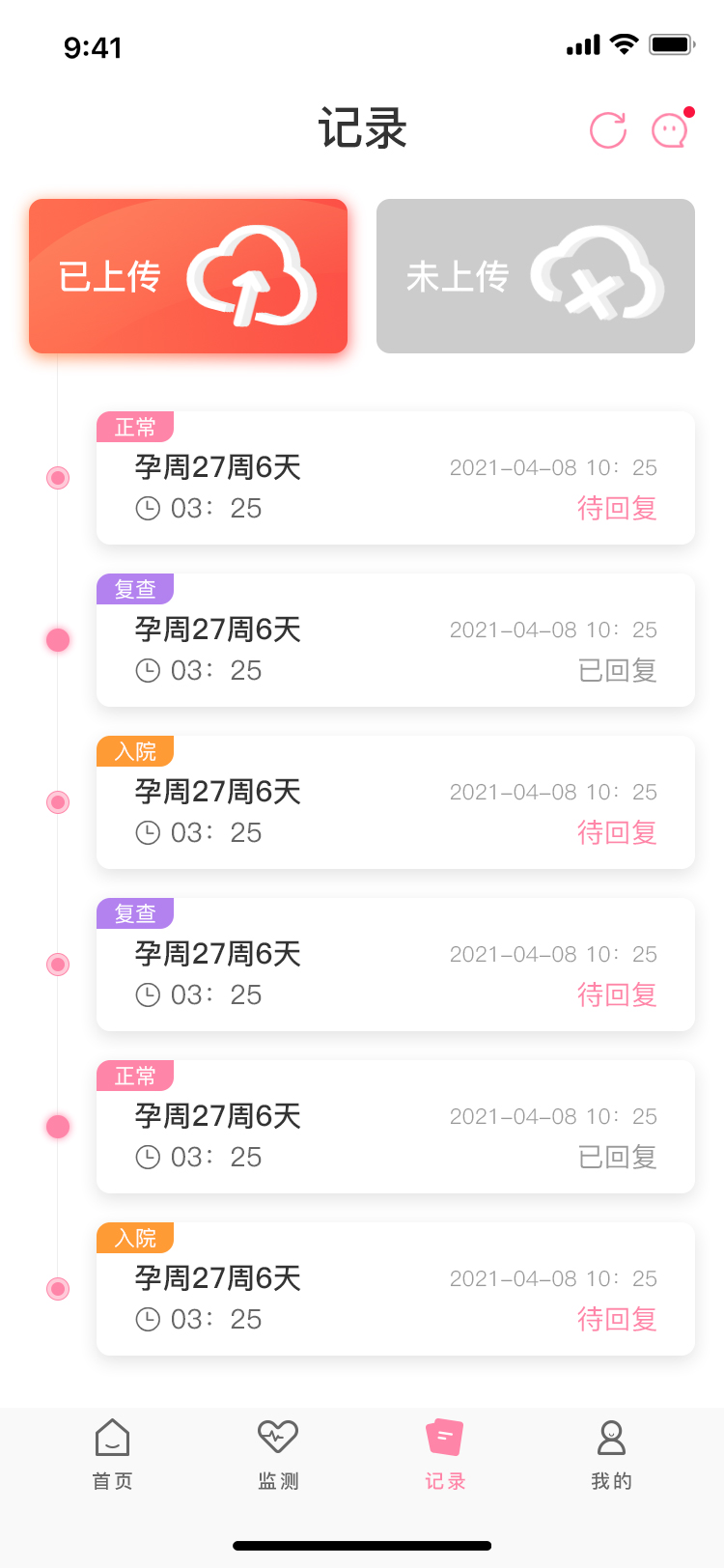The image size is (724, 1568).
Task: Tap the 待回复 link on first record
Action: (617, 509)
